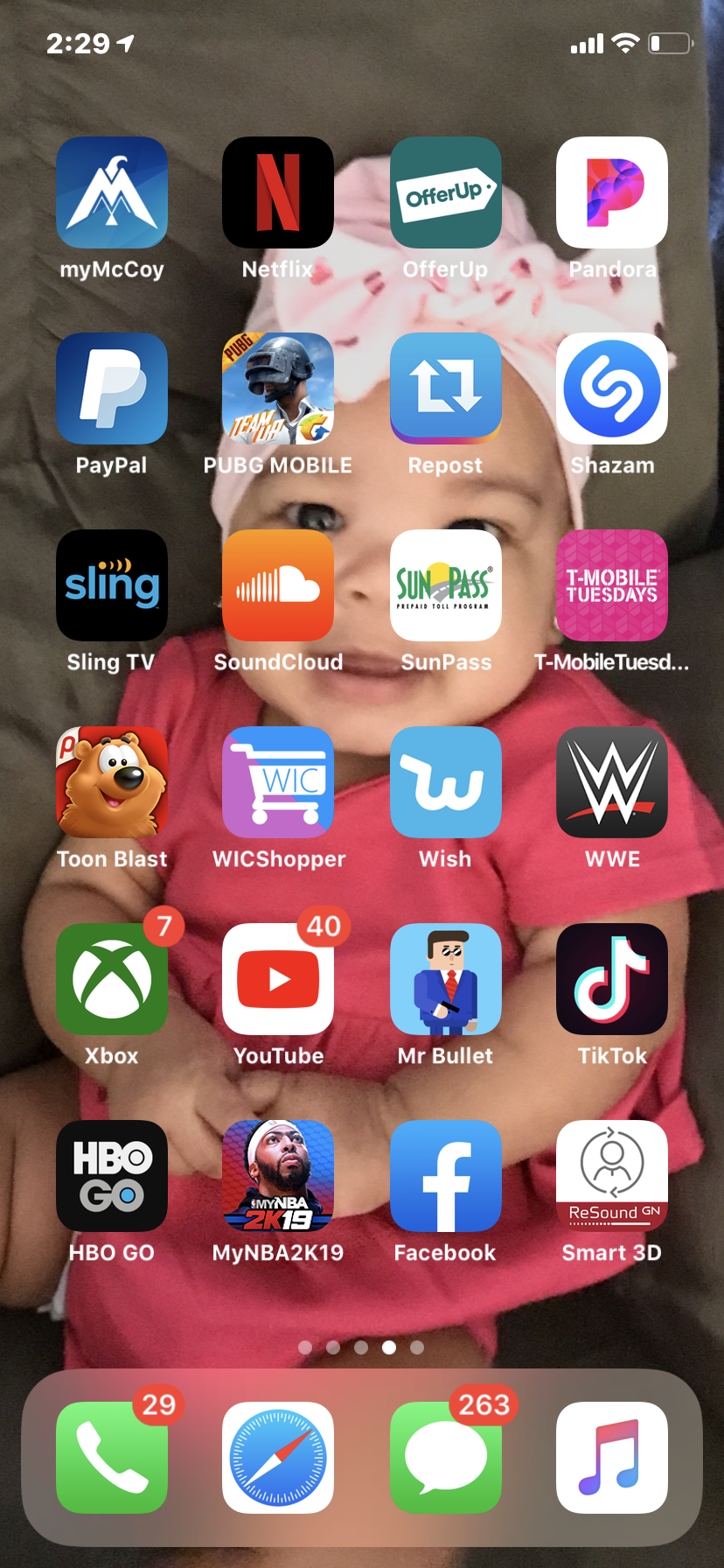Launch Safari from the dock
Viewport: 724px width, 1568px height.
point(278,1458)
